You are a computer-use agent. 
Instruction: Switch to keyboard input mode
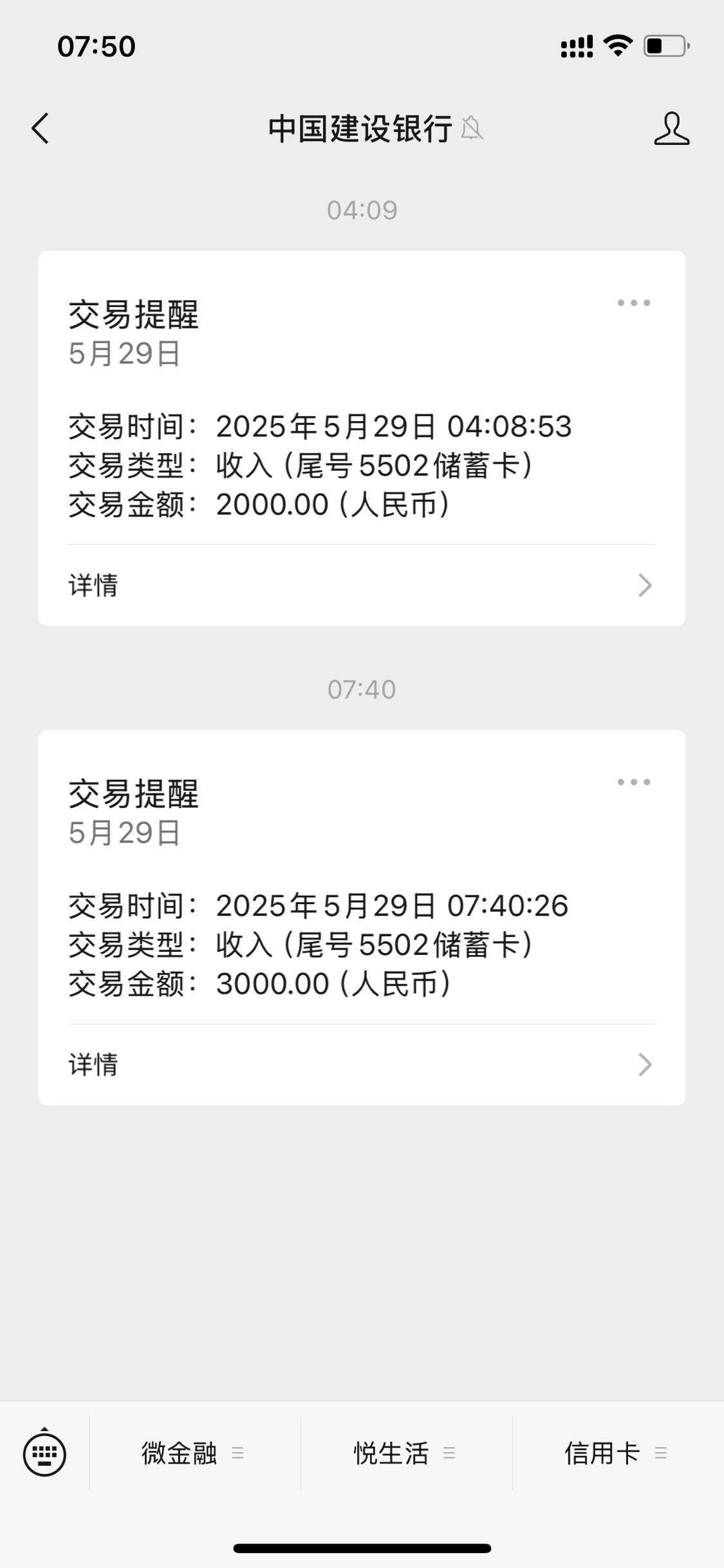click(x=44, y=1453)
